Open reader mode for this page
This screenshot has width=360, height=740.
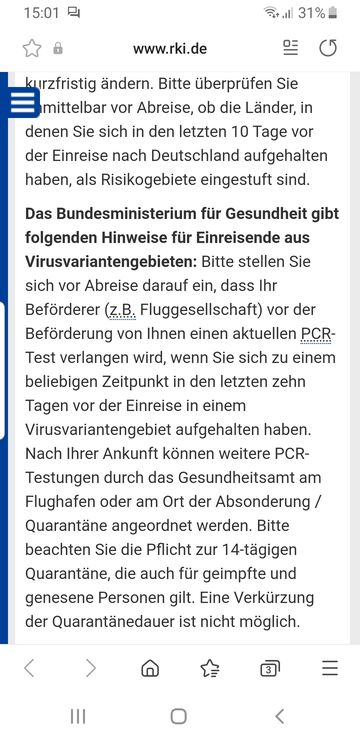291,48
